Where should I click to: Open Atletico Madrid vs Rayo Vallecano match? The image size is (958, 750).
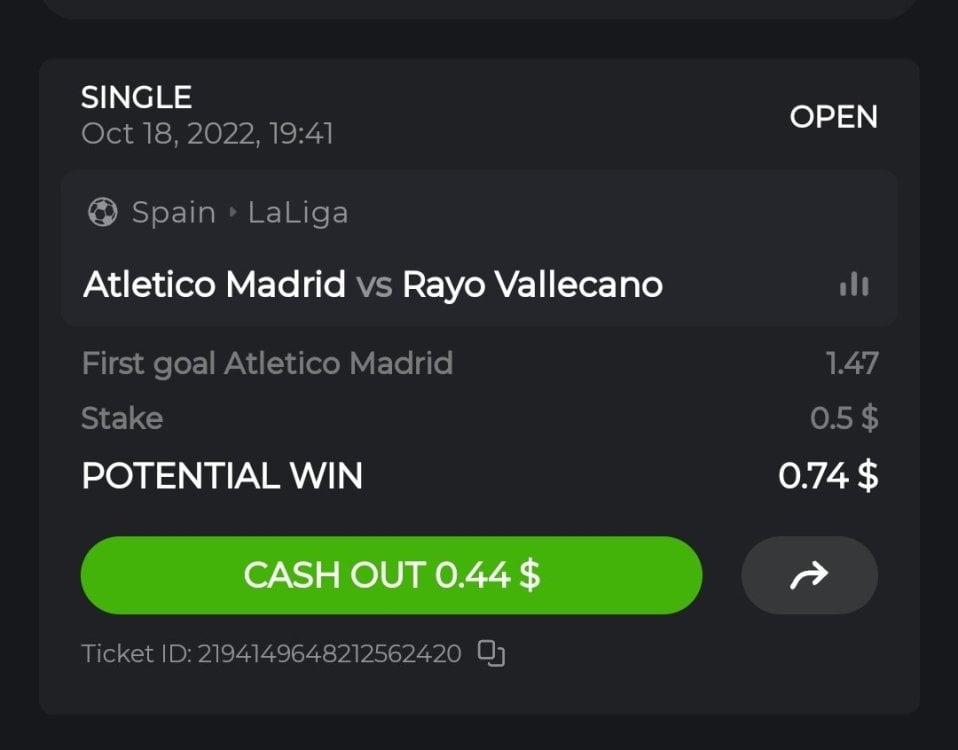pyautogui.click(x=373, y=285)
